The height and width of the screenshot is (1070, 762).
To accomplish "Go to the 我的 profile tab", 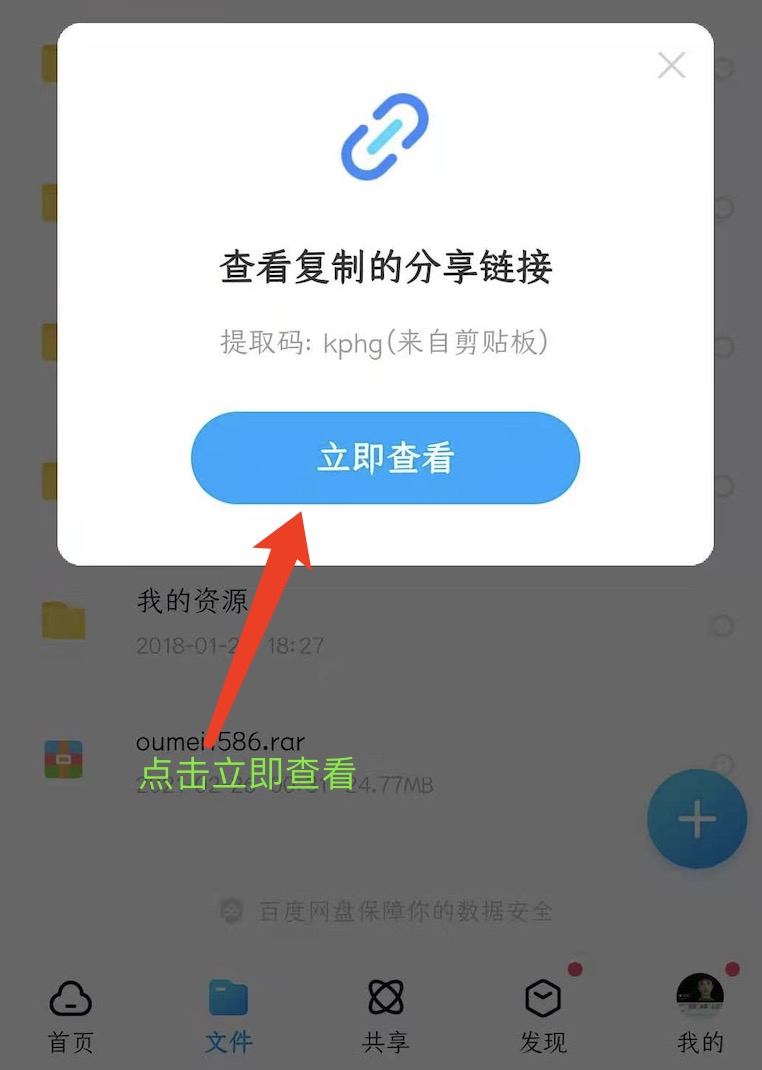I will [700, 1015].
